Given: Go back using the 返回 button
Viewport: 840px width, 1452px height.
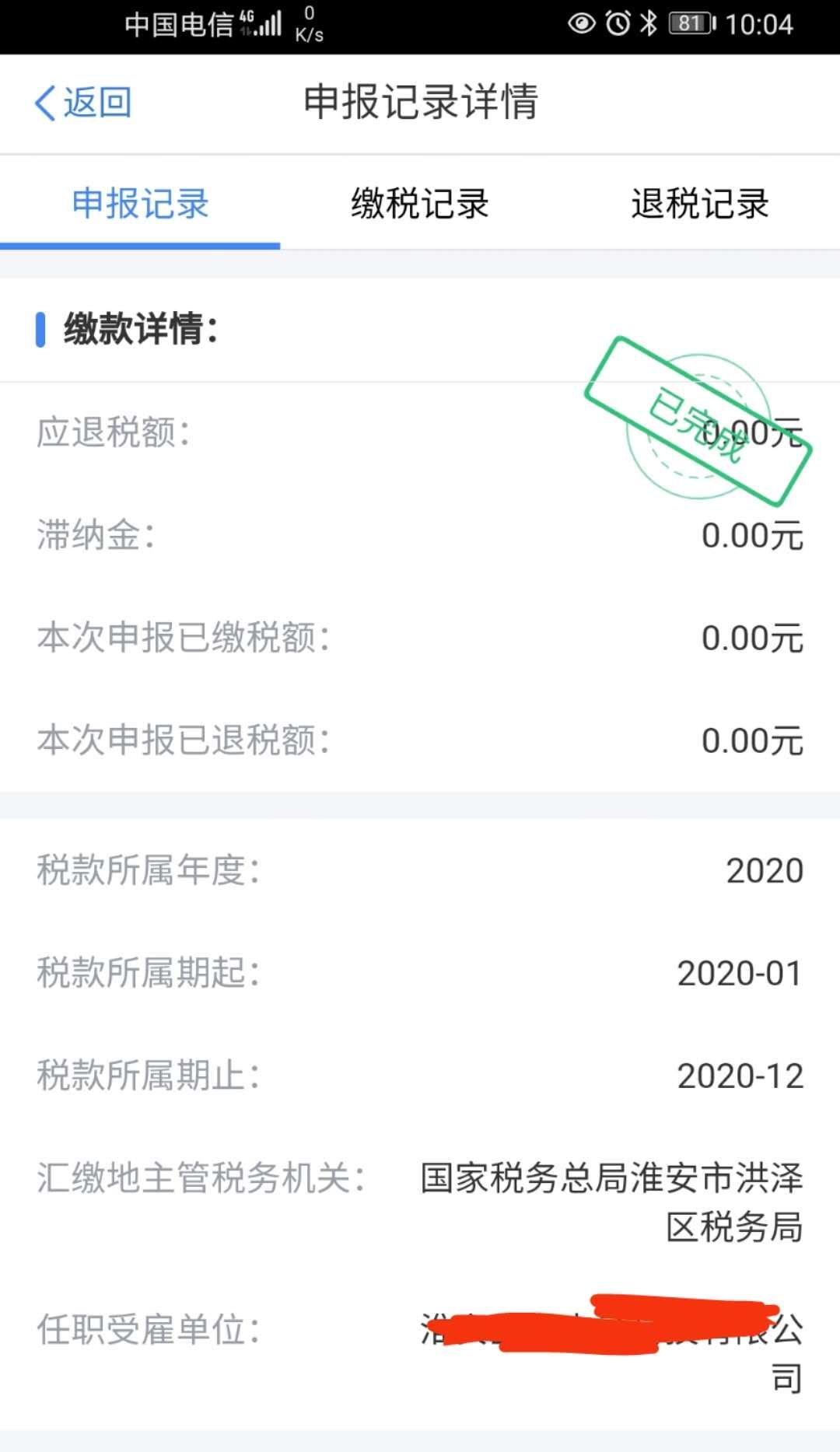Looking at the screenshot, I should click(x=83, y=103).
